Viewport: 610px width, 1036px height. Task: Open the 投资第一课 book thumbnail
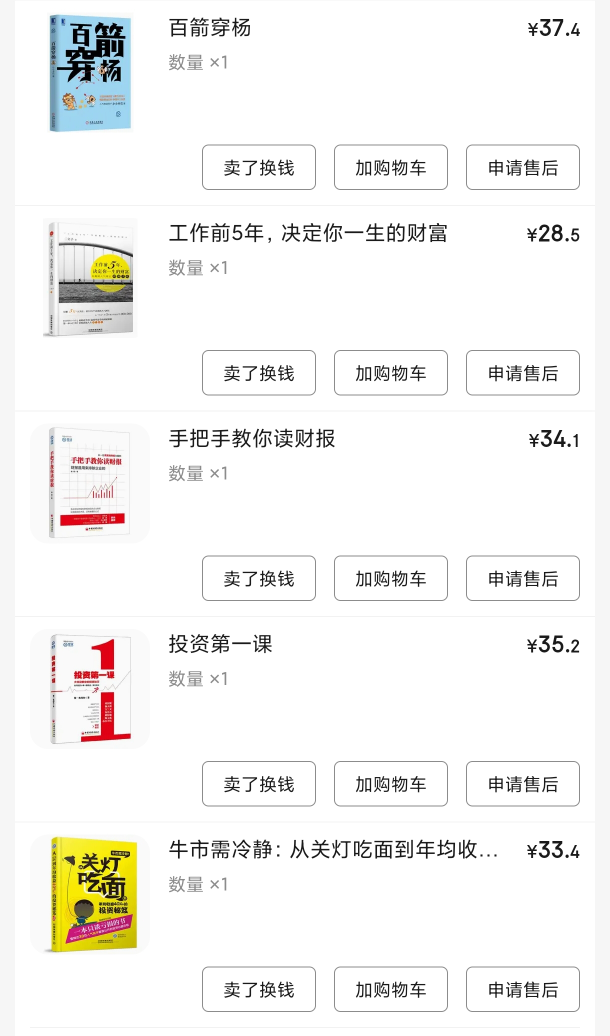pos(90,689)
